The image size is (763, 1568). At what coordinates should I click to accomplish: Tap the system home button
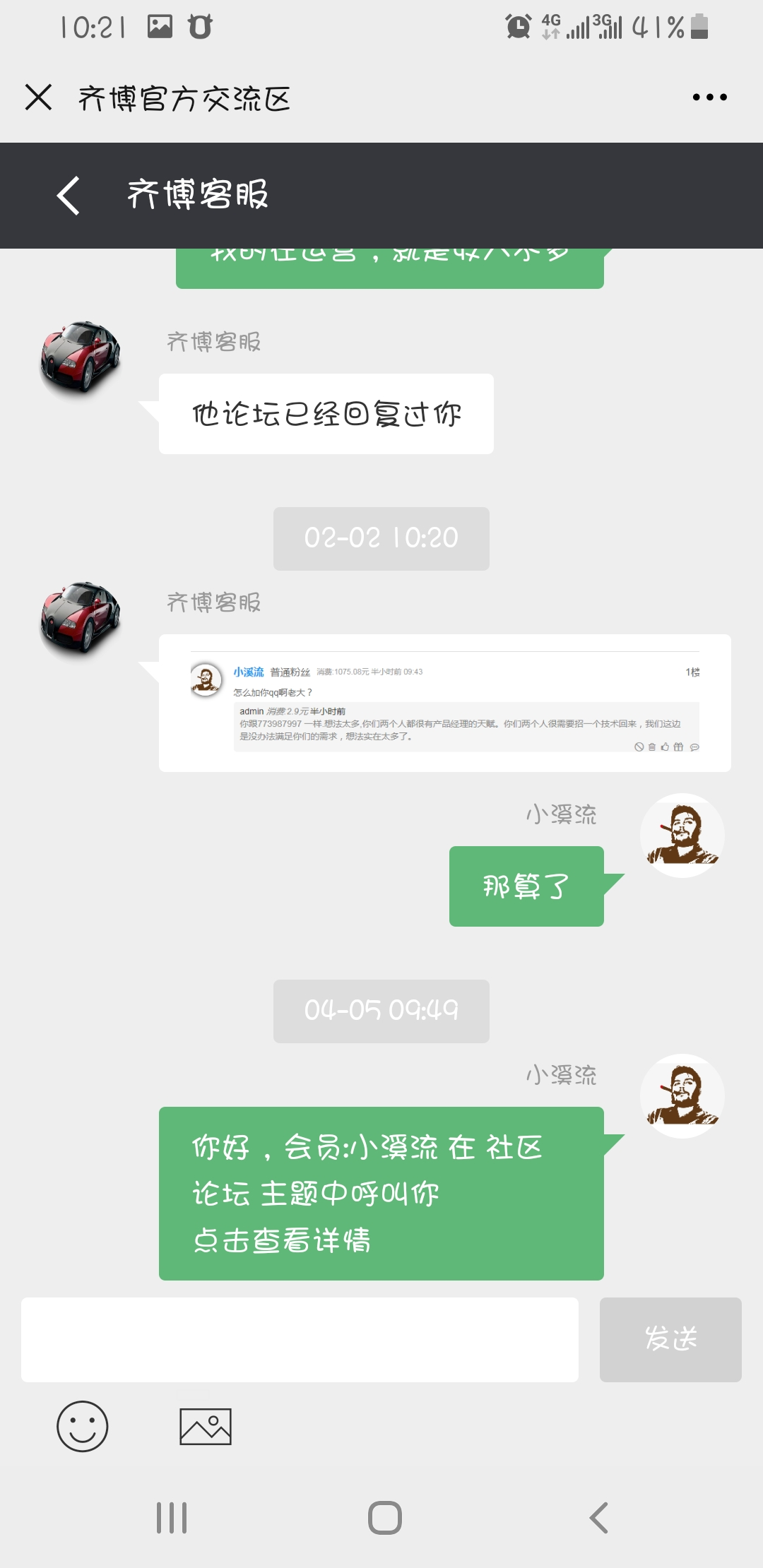(x=384, y=1517)
